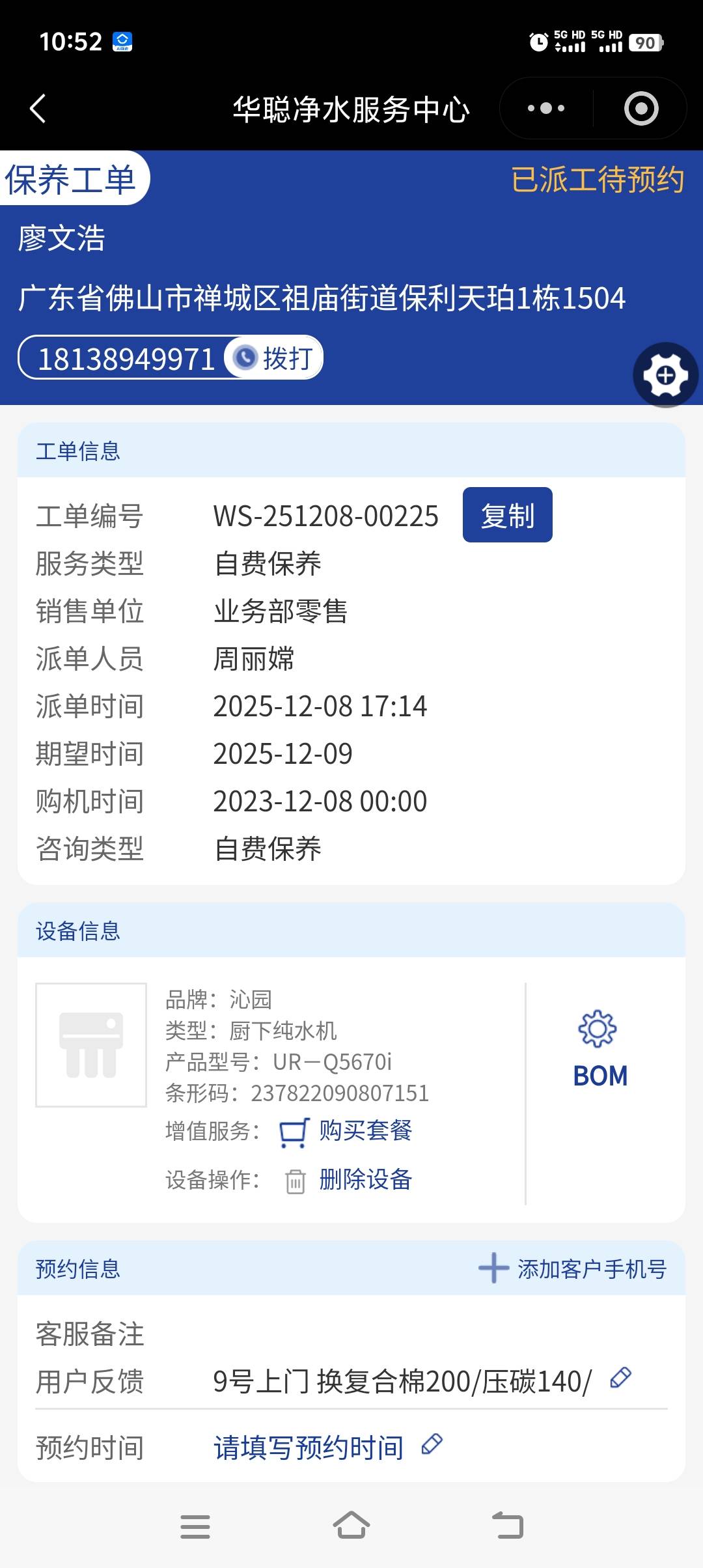Close the mini program with the circle button

(641, 109)
